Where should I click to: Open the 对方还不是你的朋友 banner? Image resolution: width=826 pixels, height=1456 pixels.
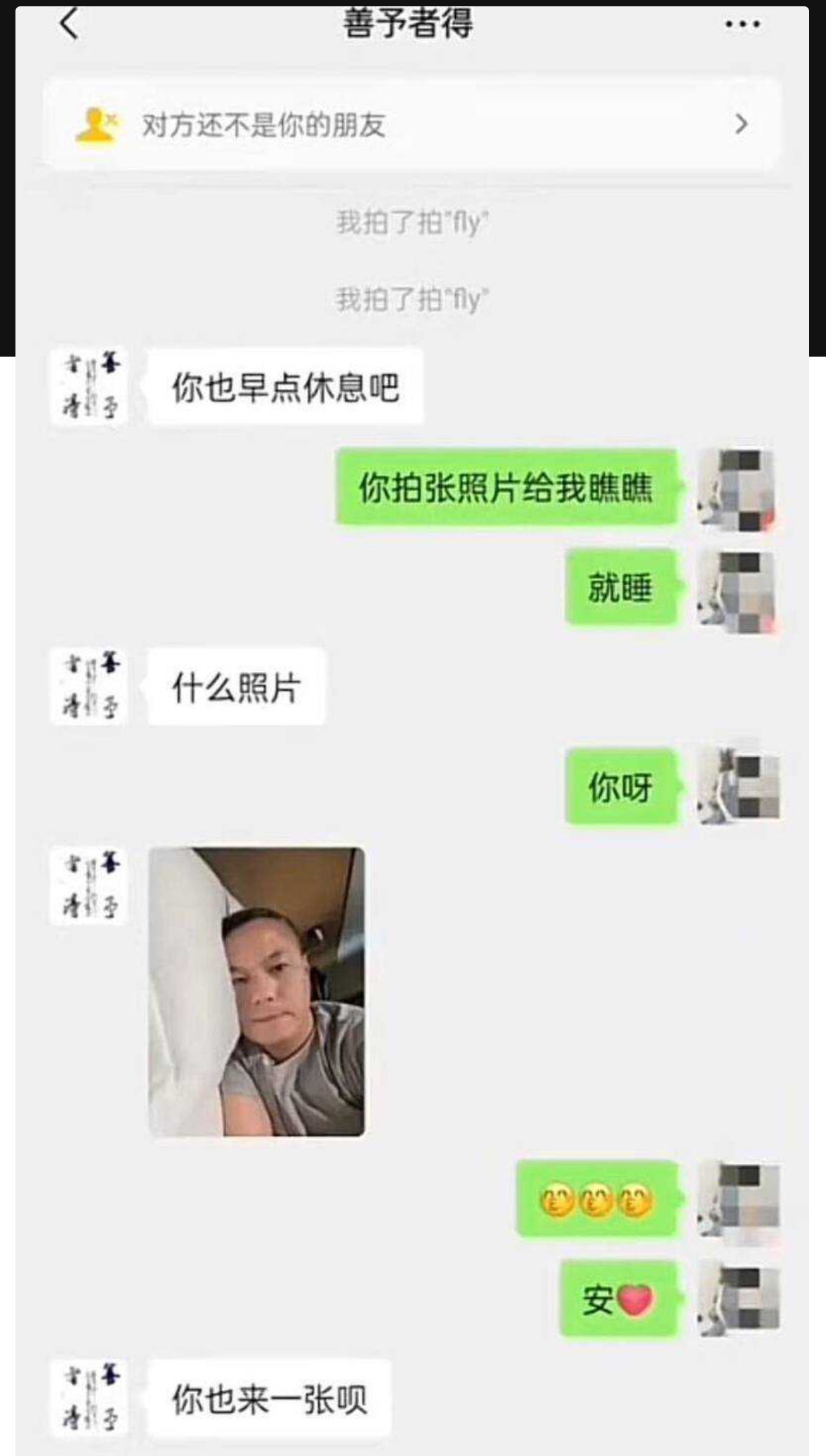412,125
